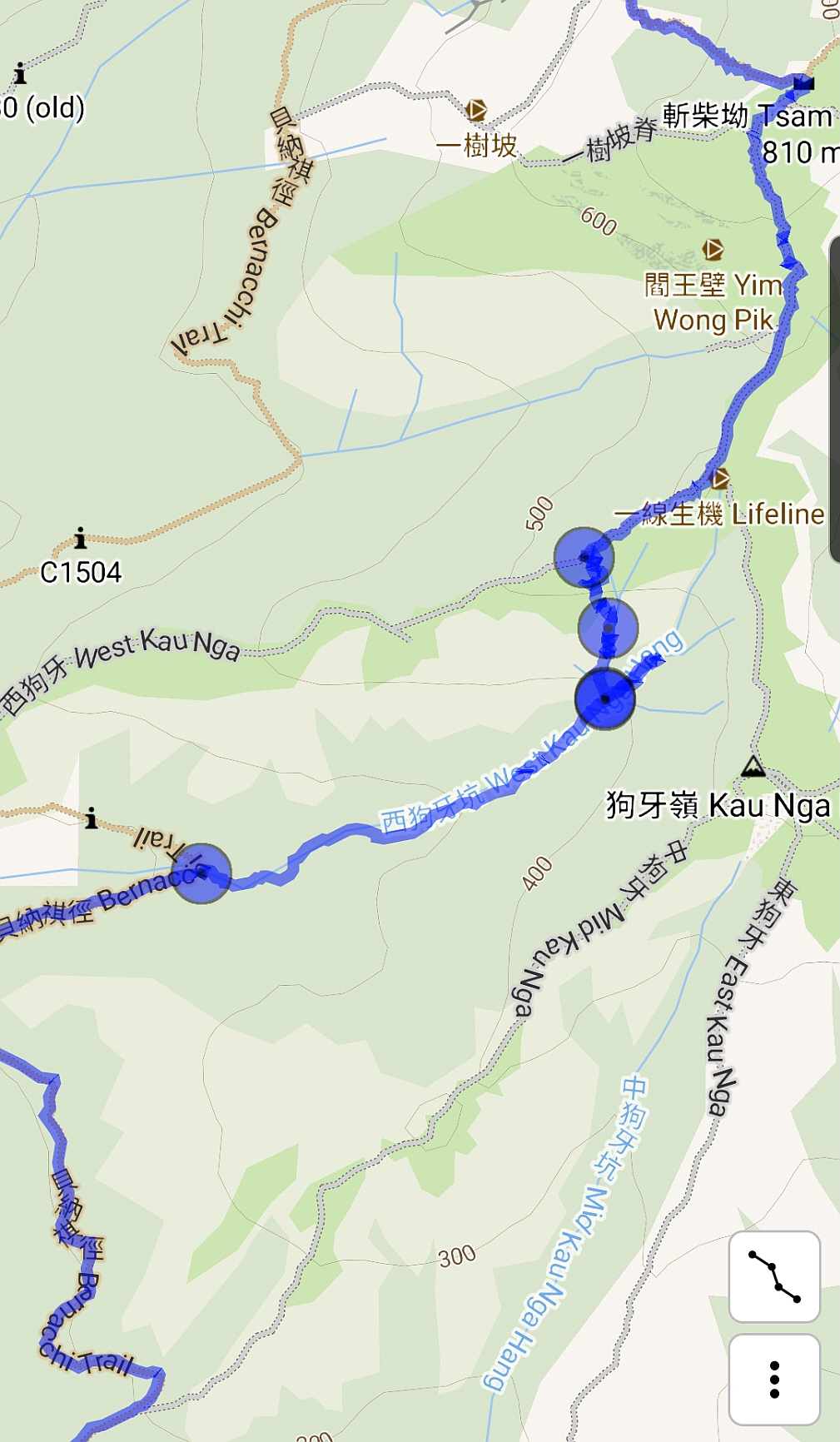840x1442 pixels.
Task: Tap the Lifeline viewpoint marker
Action: 721,479
